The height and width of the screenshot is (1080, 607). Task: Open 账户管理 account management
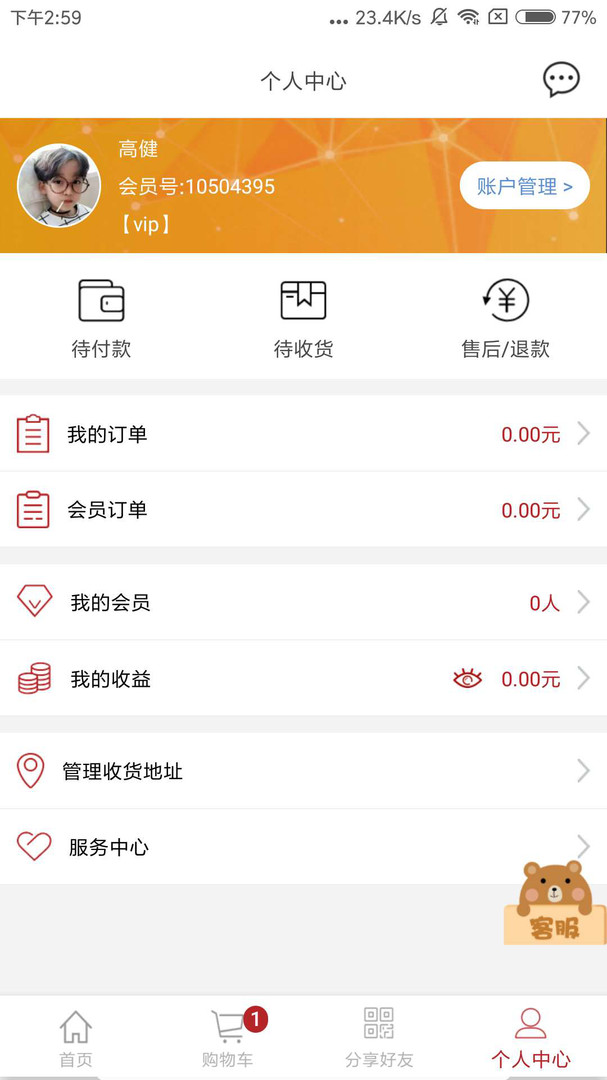click(524, 186)
